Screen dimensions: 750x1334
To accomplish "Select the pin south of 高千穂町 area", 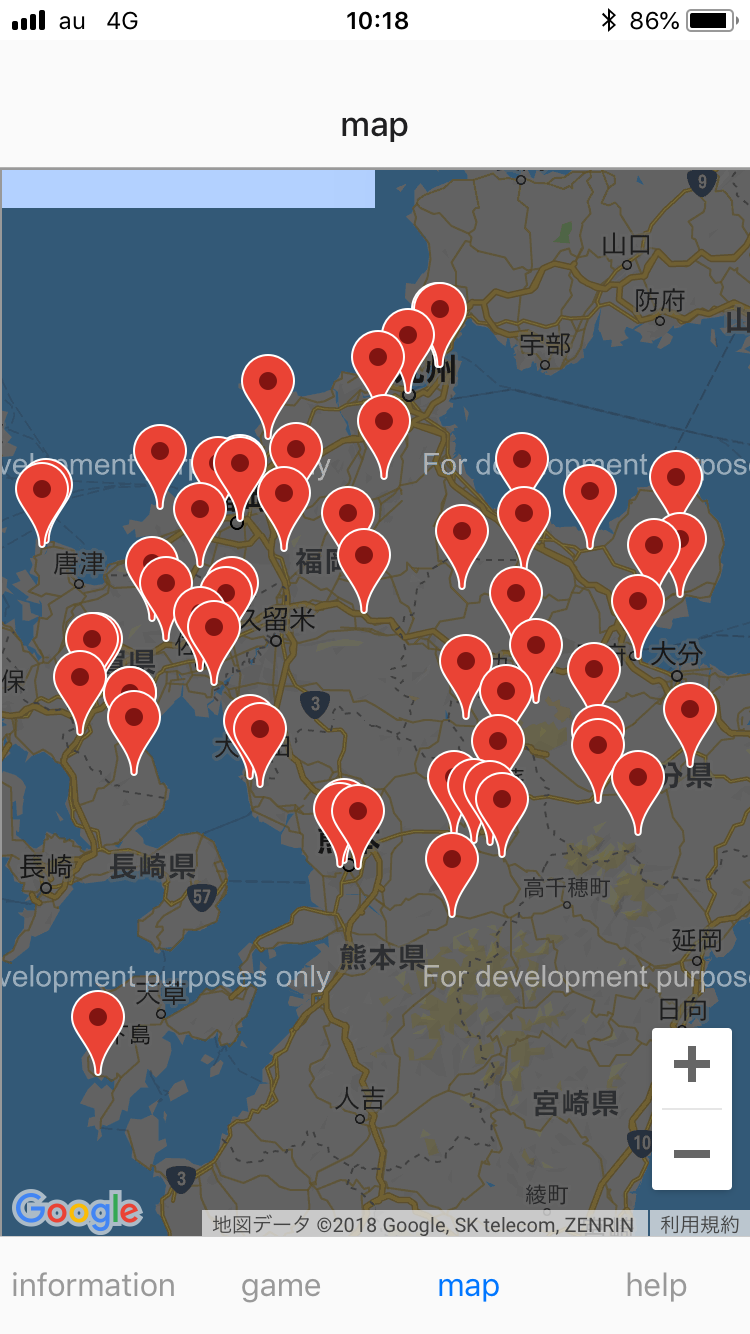I will [452, 864].
